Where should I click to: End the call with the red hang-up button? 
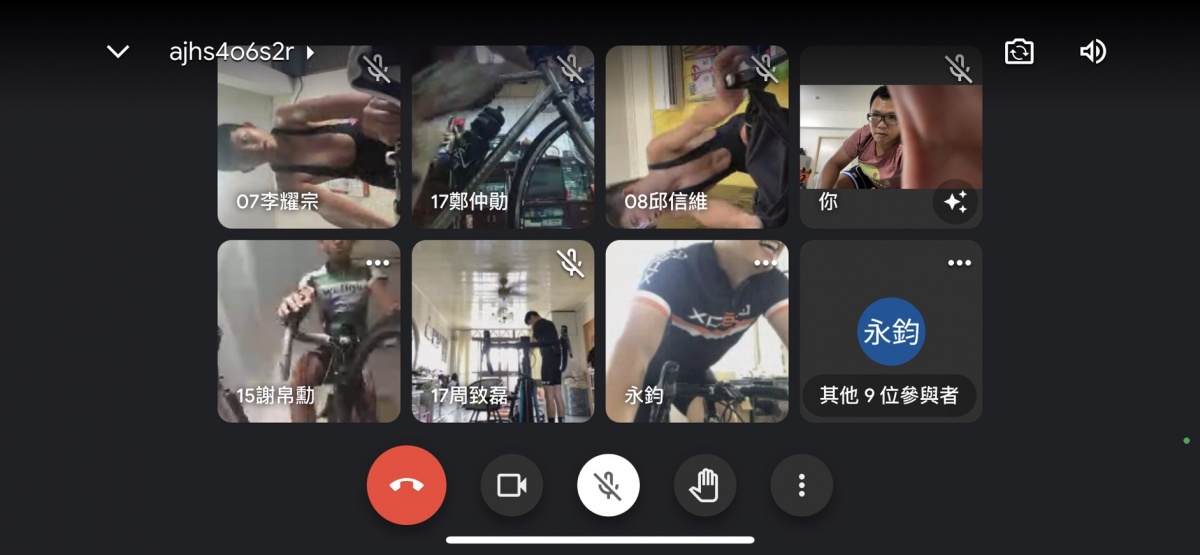click(x=406, y=485)
